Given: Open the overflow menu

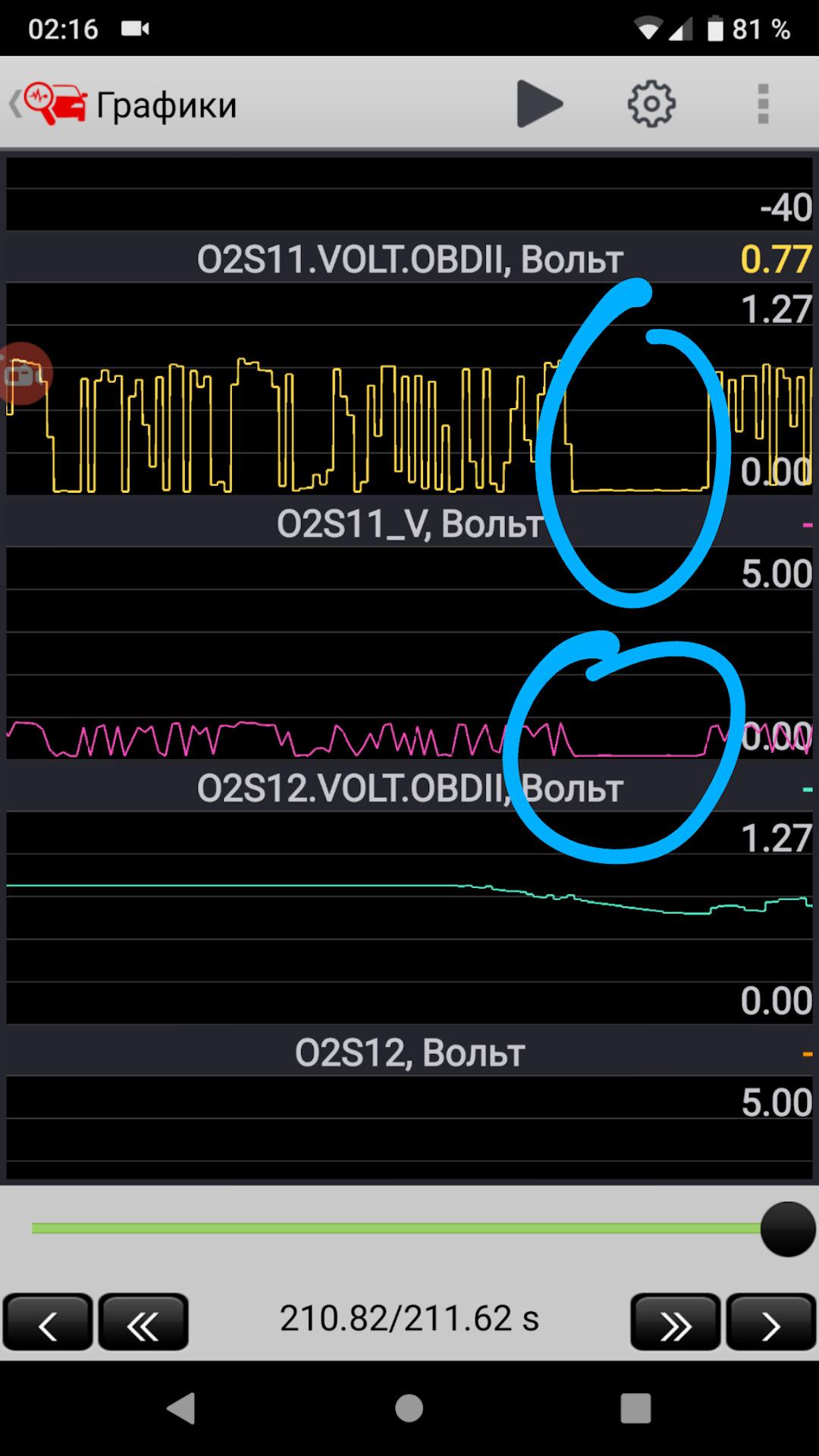Looking at the screenshot, I should 763,104.
